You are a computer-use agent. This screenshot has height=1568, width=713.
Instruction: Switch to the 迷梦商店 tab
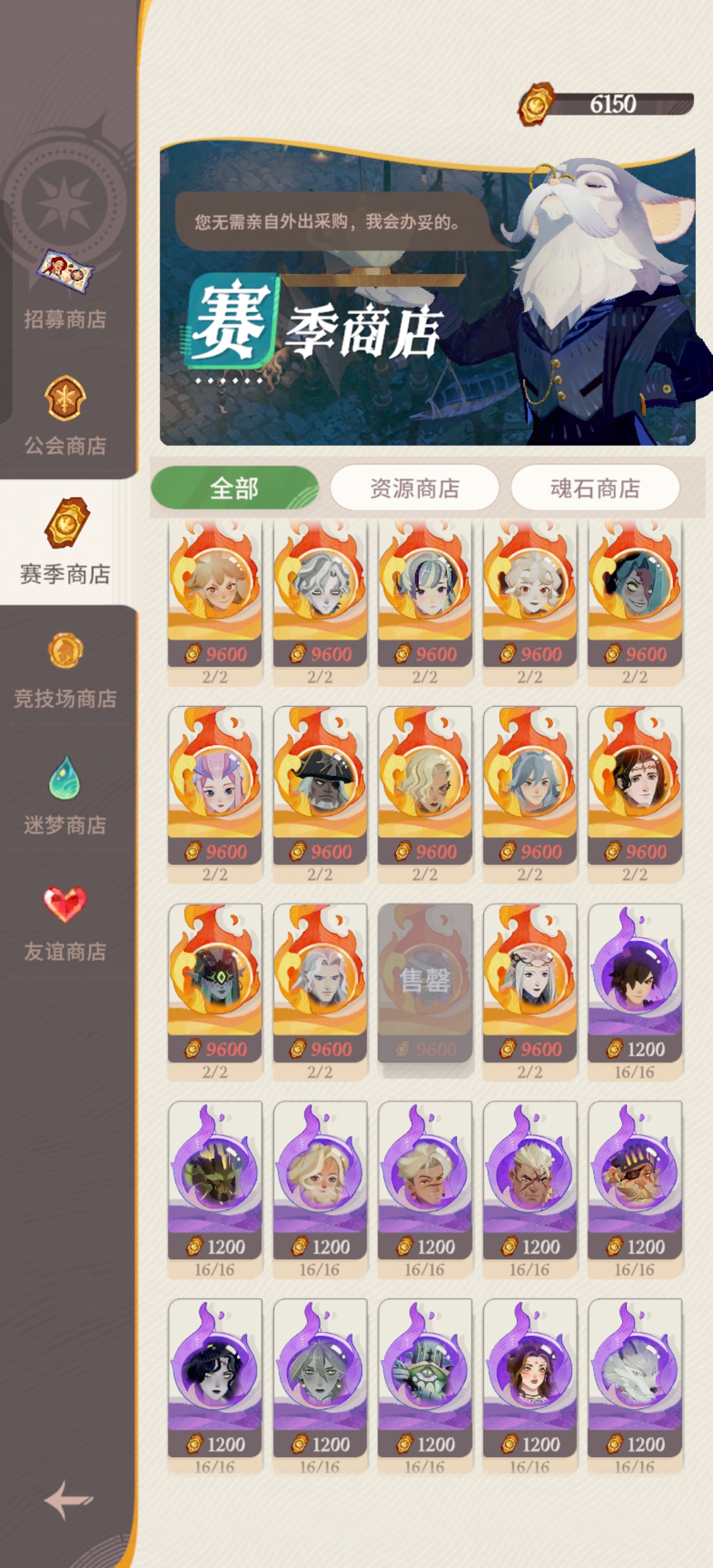(65, 796)
